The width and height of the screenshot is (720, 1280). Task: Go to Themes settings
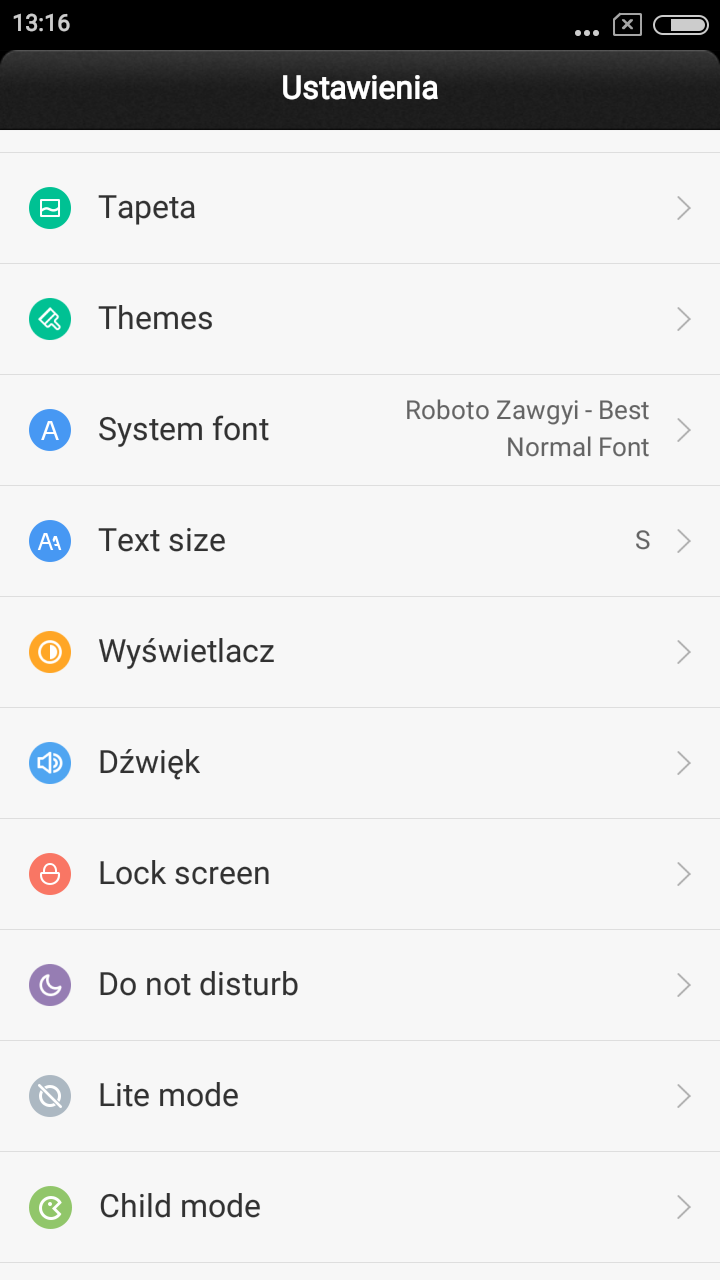tap(360, 319)
